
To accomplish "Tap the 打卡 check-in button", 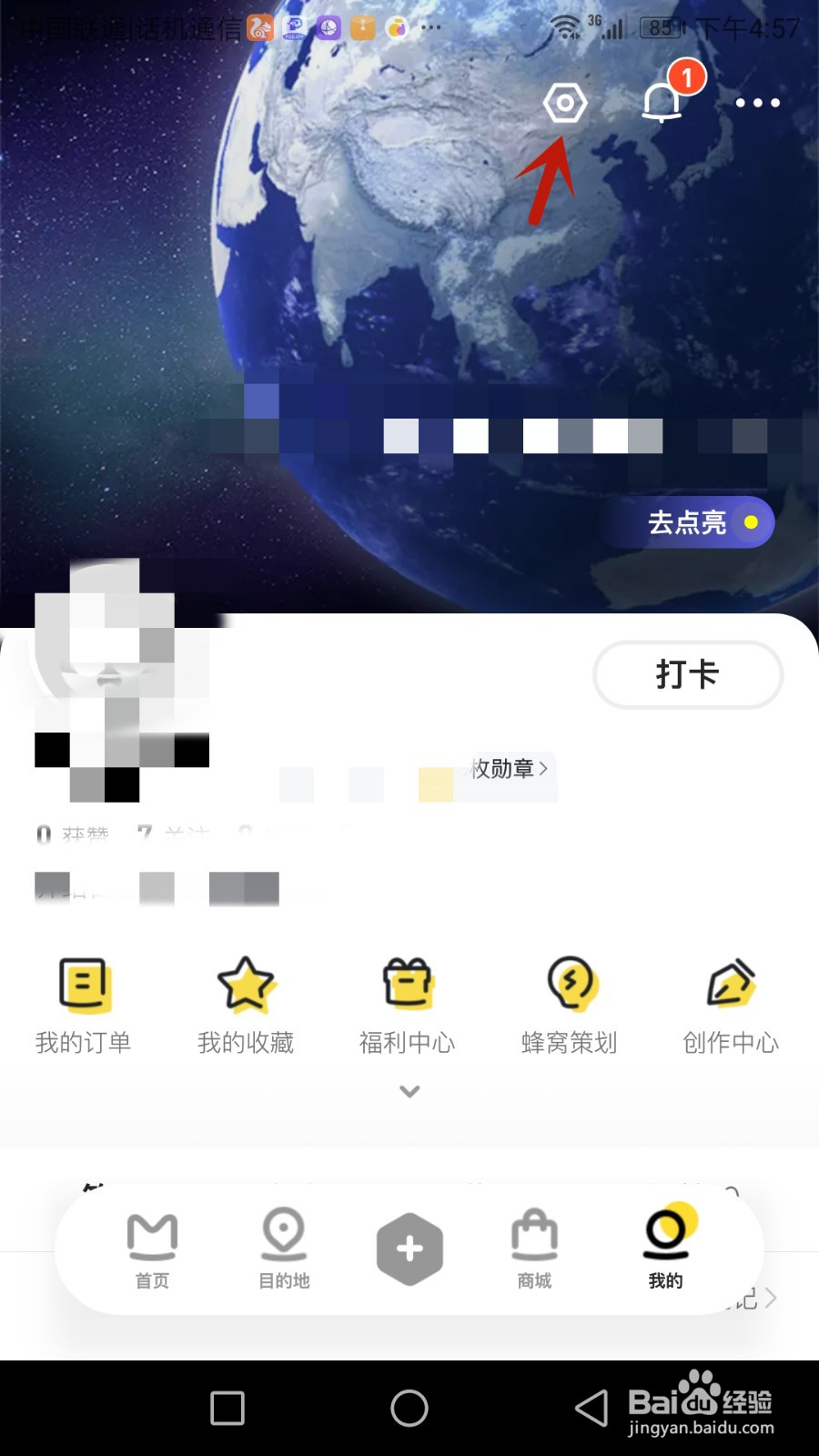I will [687, 674].
